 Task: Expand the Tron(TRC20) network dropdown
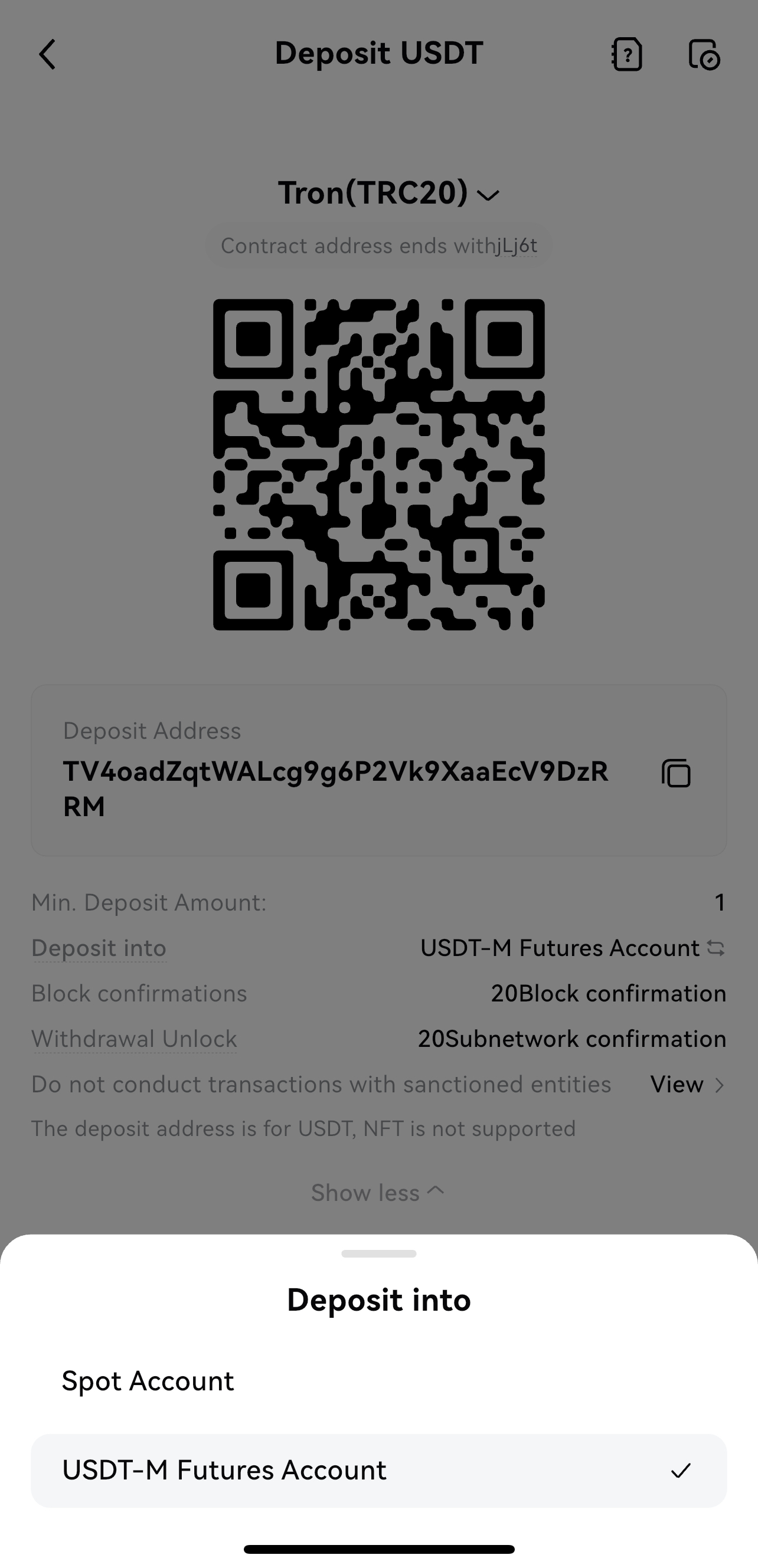(x=388, y=194)
